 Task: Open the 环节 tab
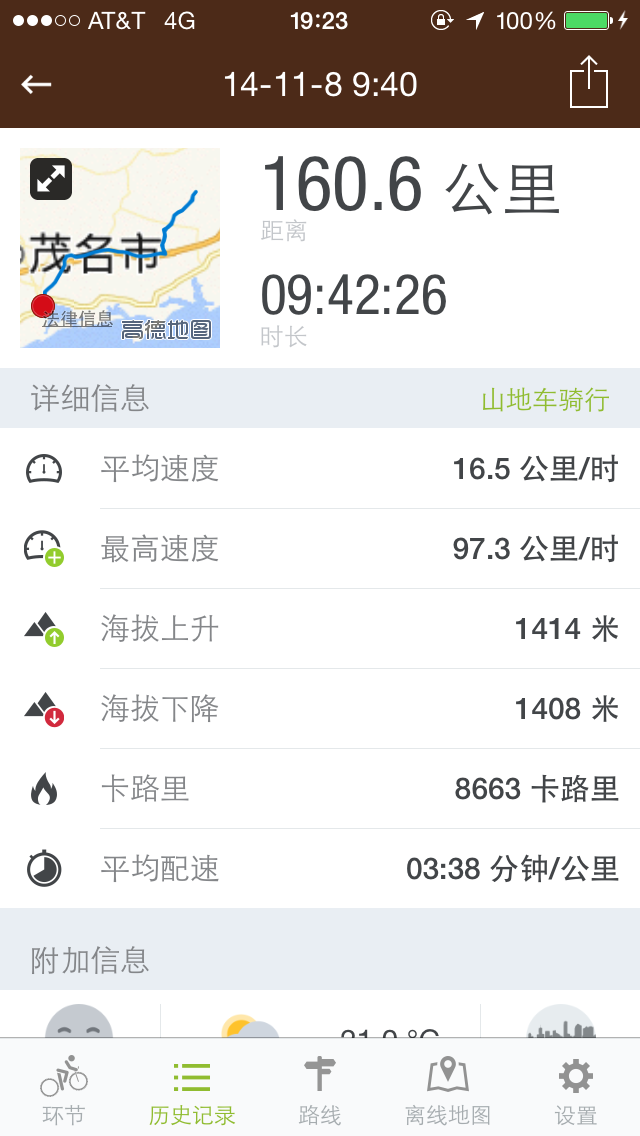pyautogui.click(x=64, y=1090)
